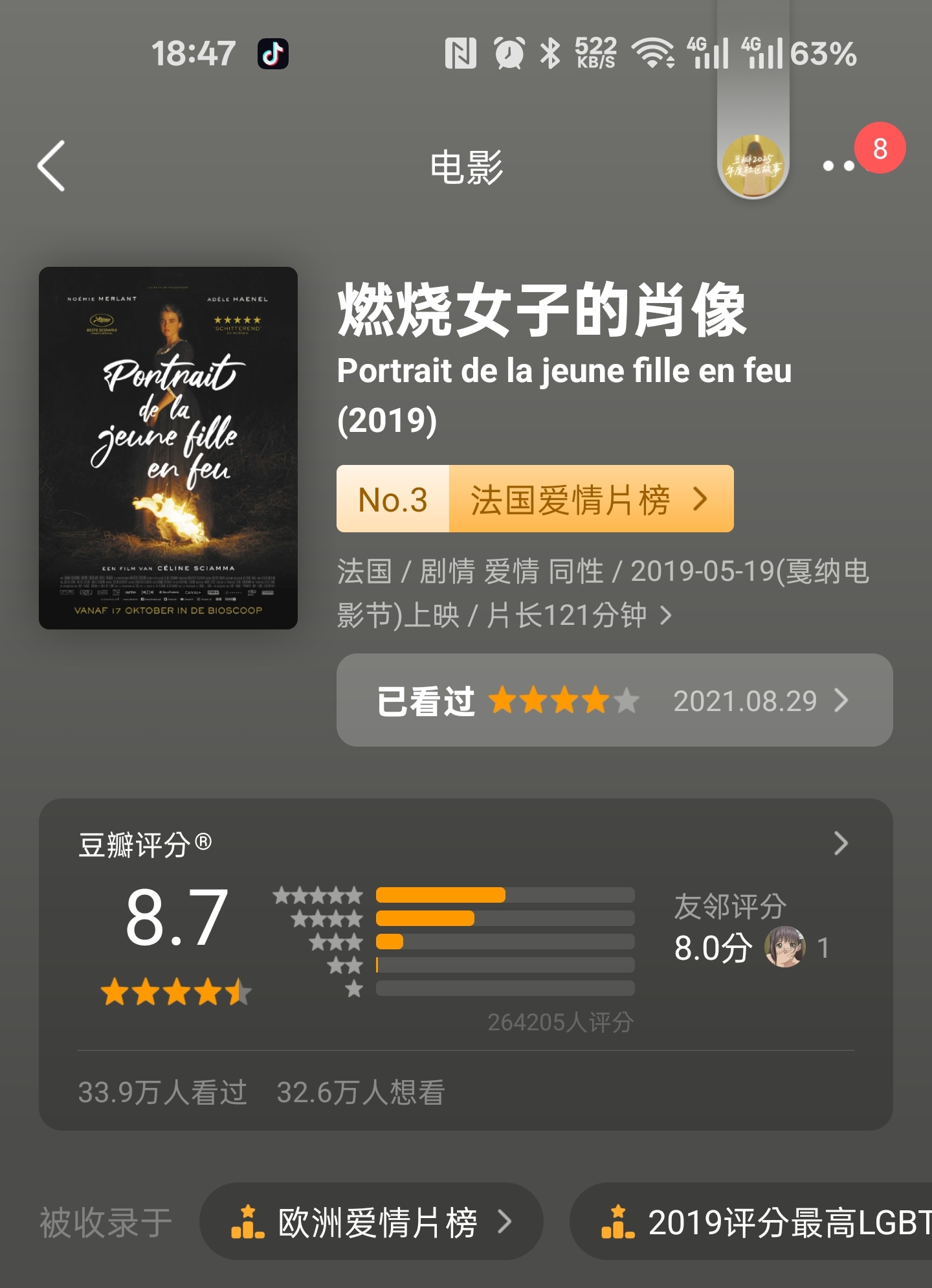Open the floating community story avatar
Screen dimensions: 932x1288
753,166
